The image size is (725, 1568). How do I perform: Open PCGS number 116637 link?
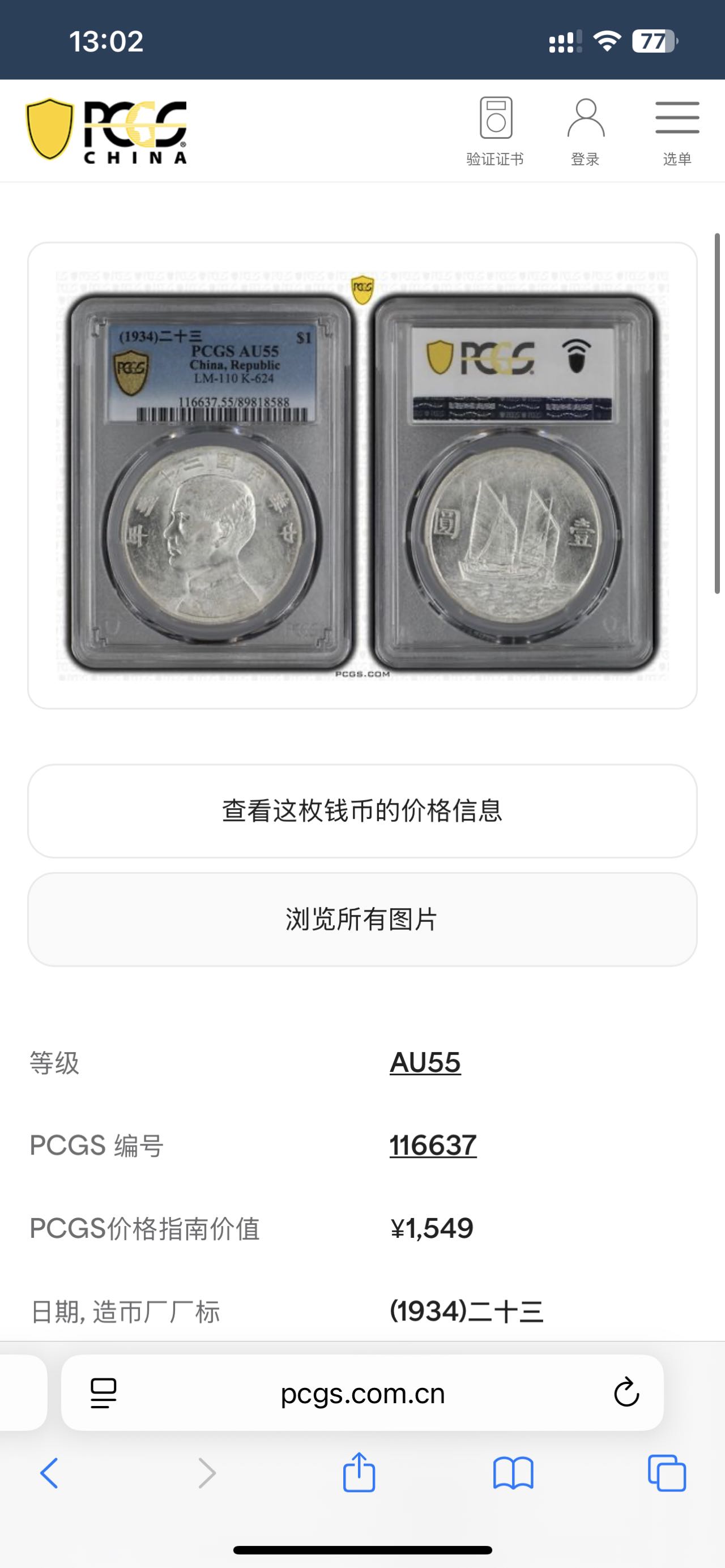pyautogui.click(x=433, y=1146)
